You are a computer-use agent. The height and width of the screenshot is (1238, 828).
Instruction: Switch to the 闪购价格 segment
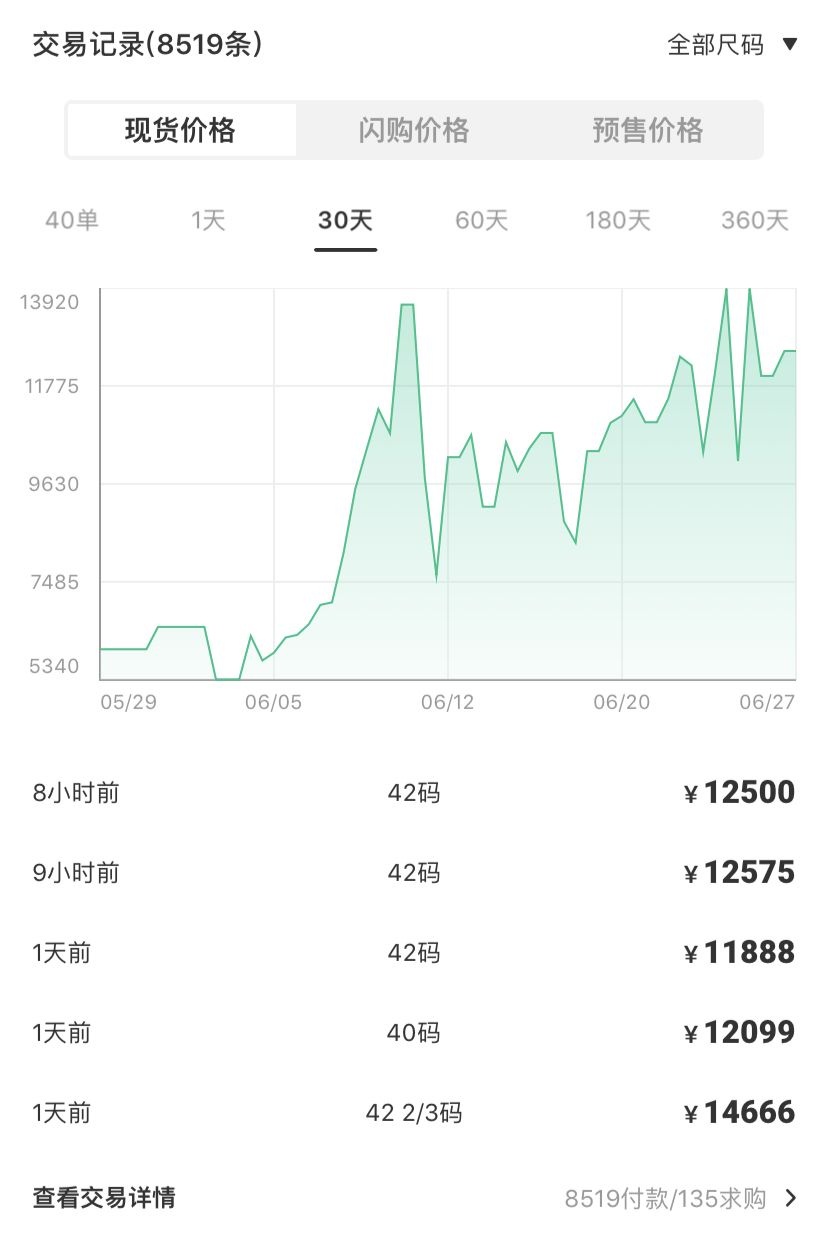point(414,130)
